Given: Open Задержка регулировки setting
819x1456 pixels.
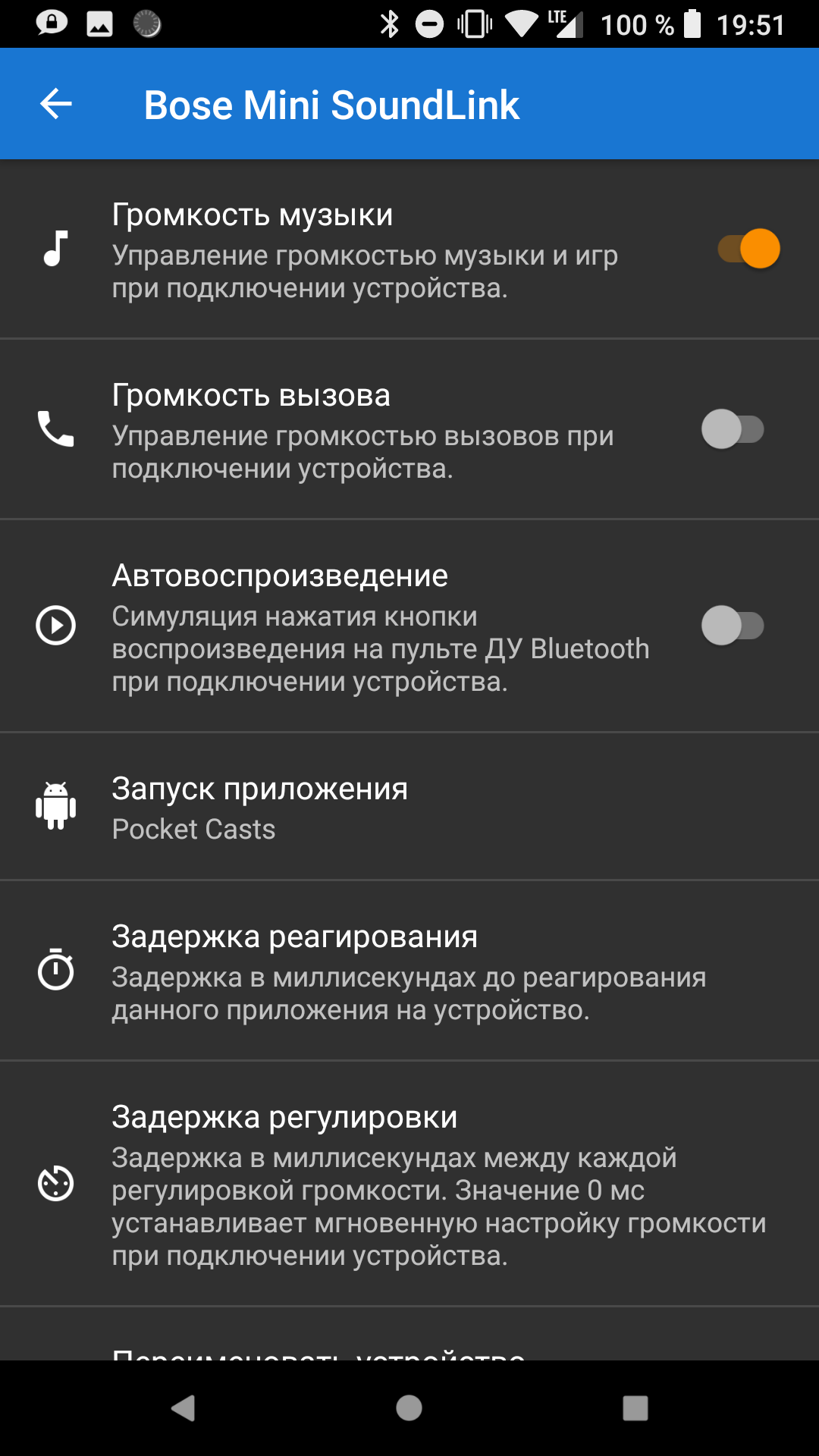Looking at the screenshot, I should pyautogui.click(x=409, y=1185).
